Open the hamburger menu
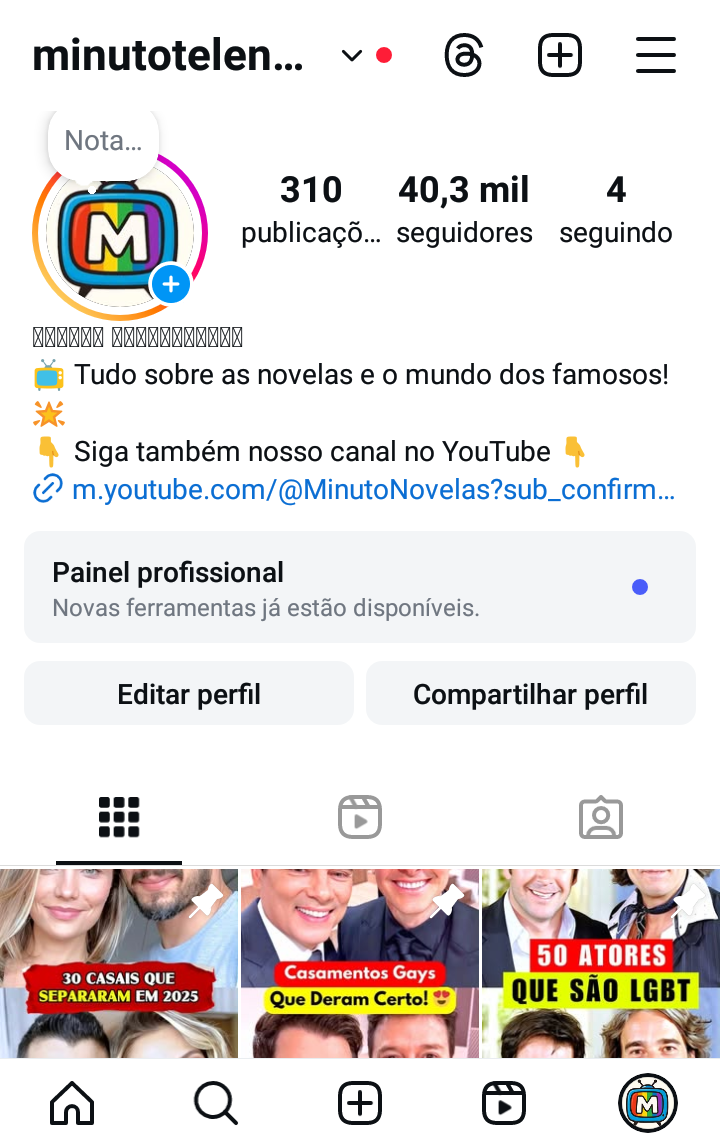This screenshot has height=1139, width=720. [656, 56]
